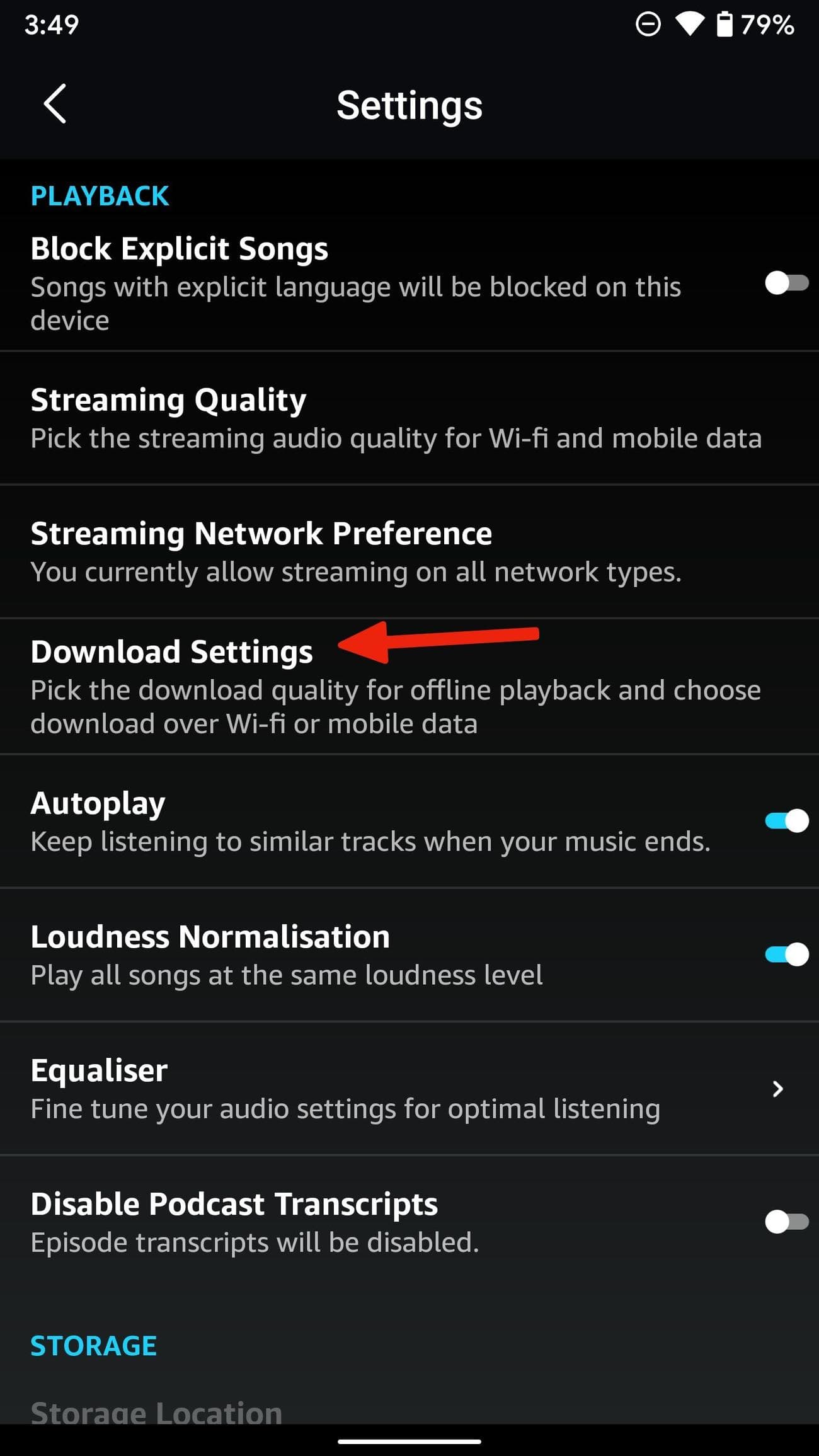Tap the Settings title at the top
This screenshot has height=1456, width=819.
[409, 105]
